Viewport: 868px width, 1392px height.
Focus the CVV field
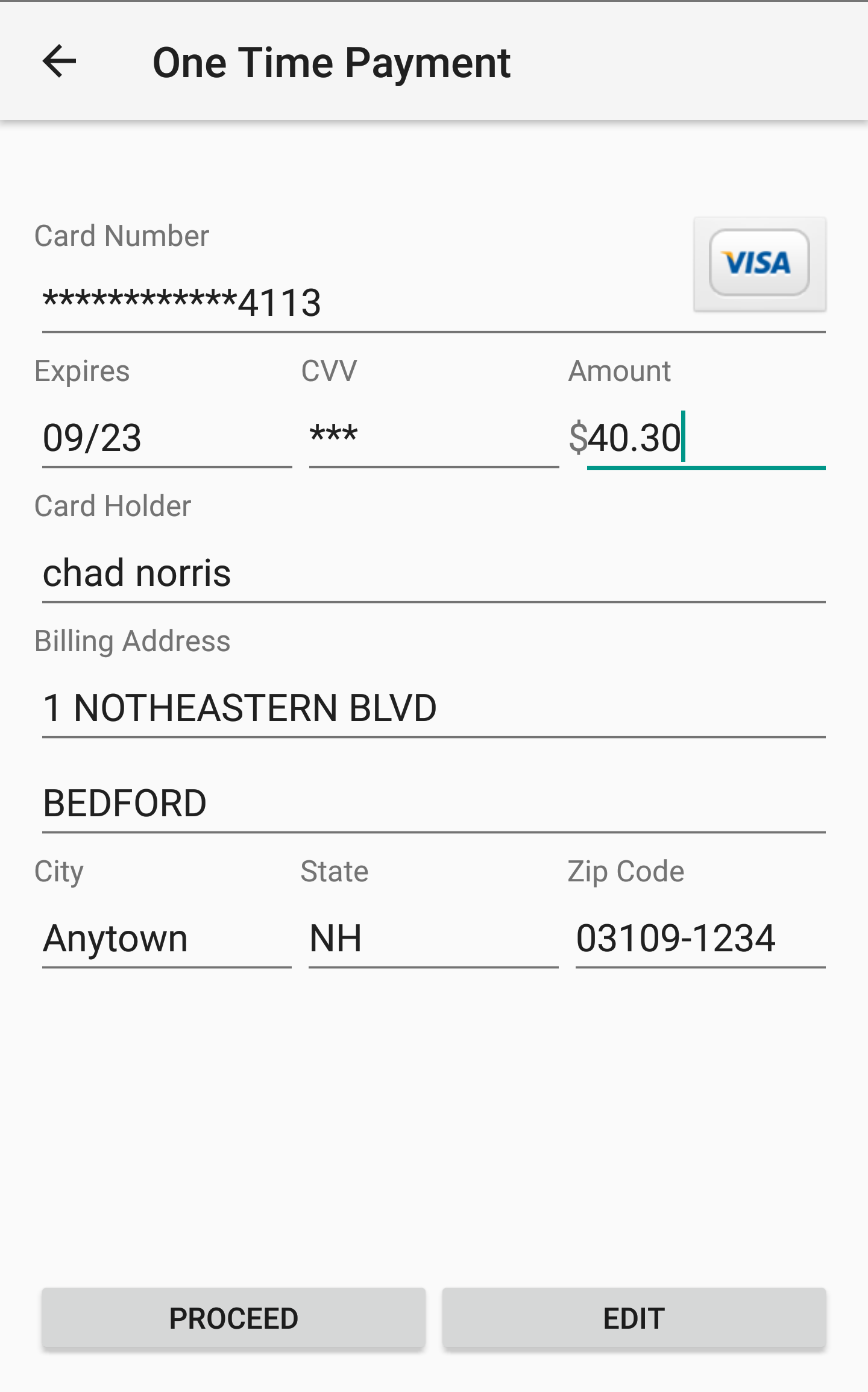[433, 438]
